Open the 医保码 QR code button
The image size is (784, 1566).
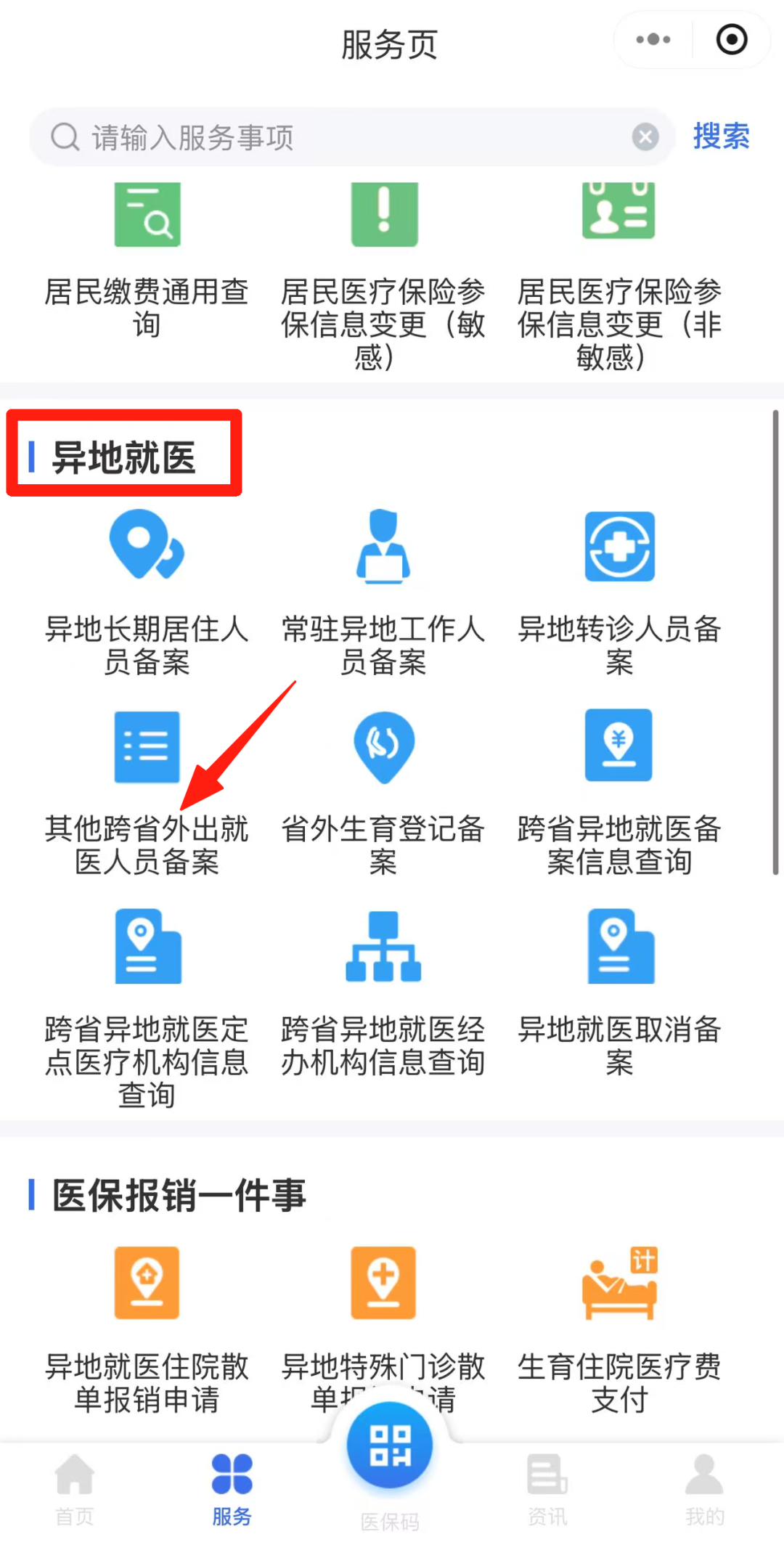[x=390, y=1447]
